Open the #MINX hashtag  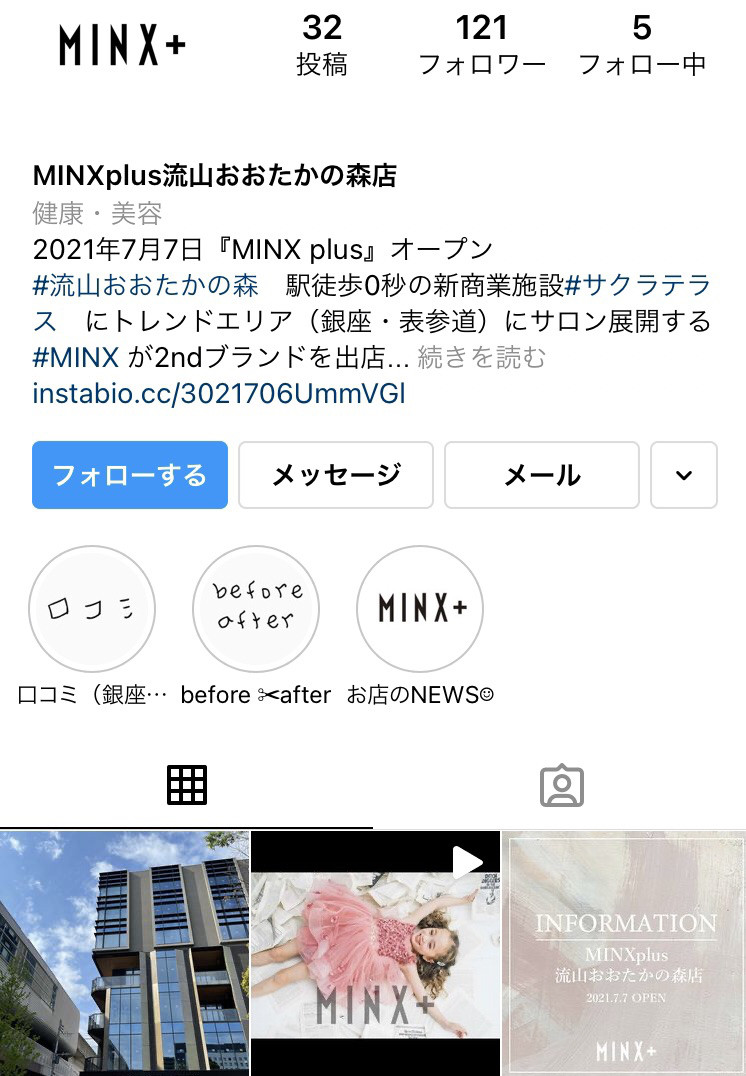(76, 357)
